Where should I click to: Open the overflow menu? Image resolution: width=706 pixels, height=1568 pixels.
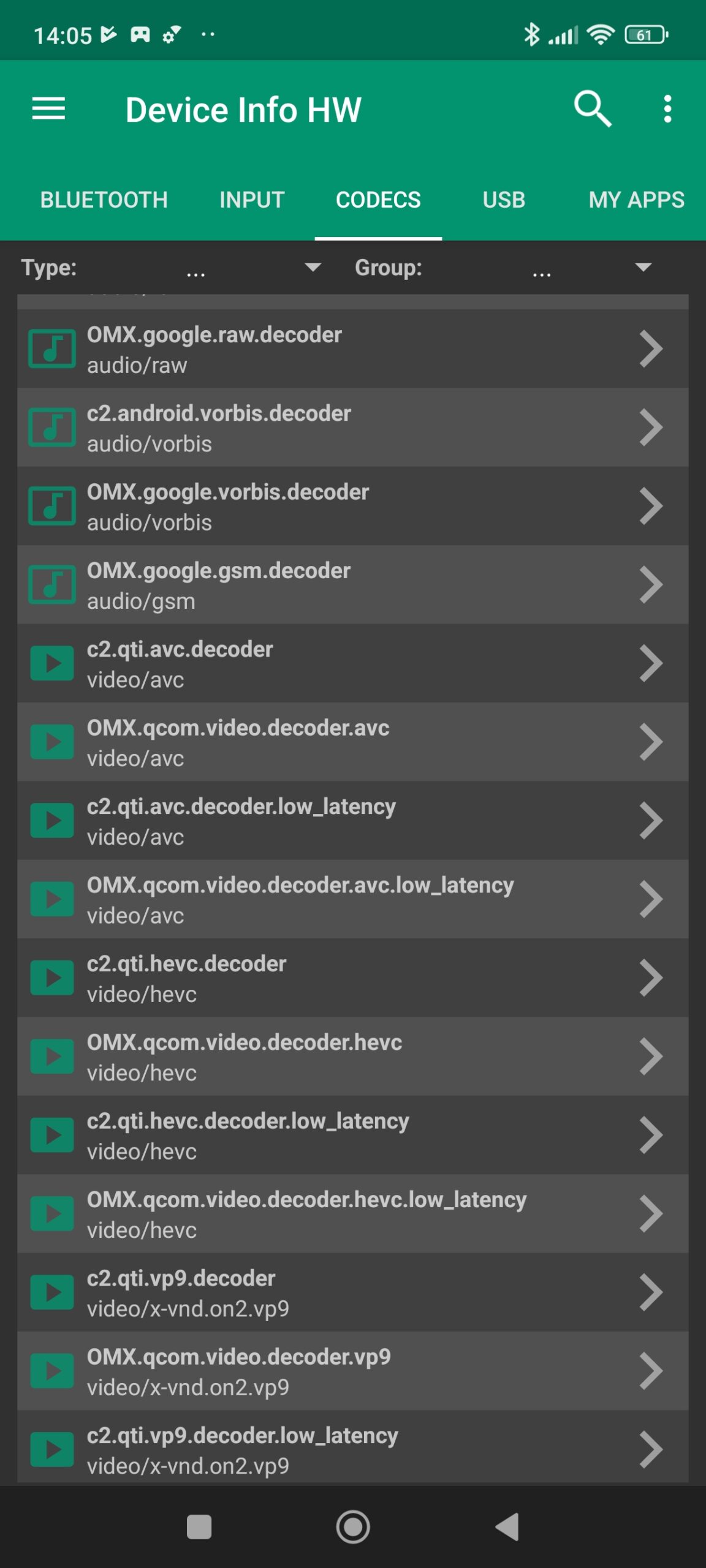(667, 109)
